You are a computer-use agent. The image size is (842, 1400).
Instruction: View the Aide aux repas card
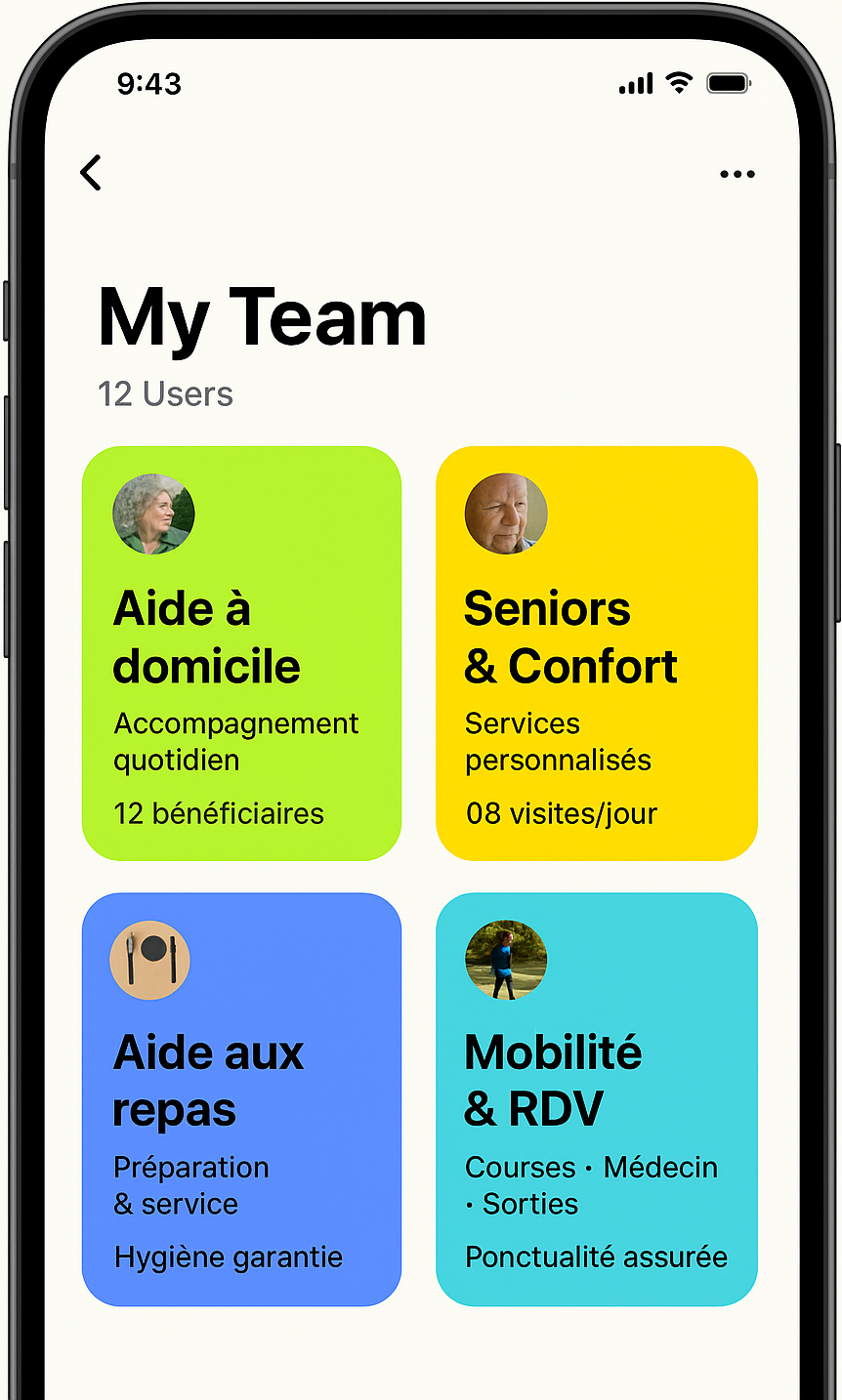(x=241, y=1099)
